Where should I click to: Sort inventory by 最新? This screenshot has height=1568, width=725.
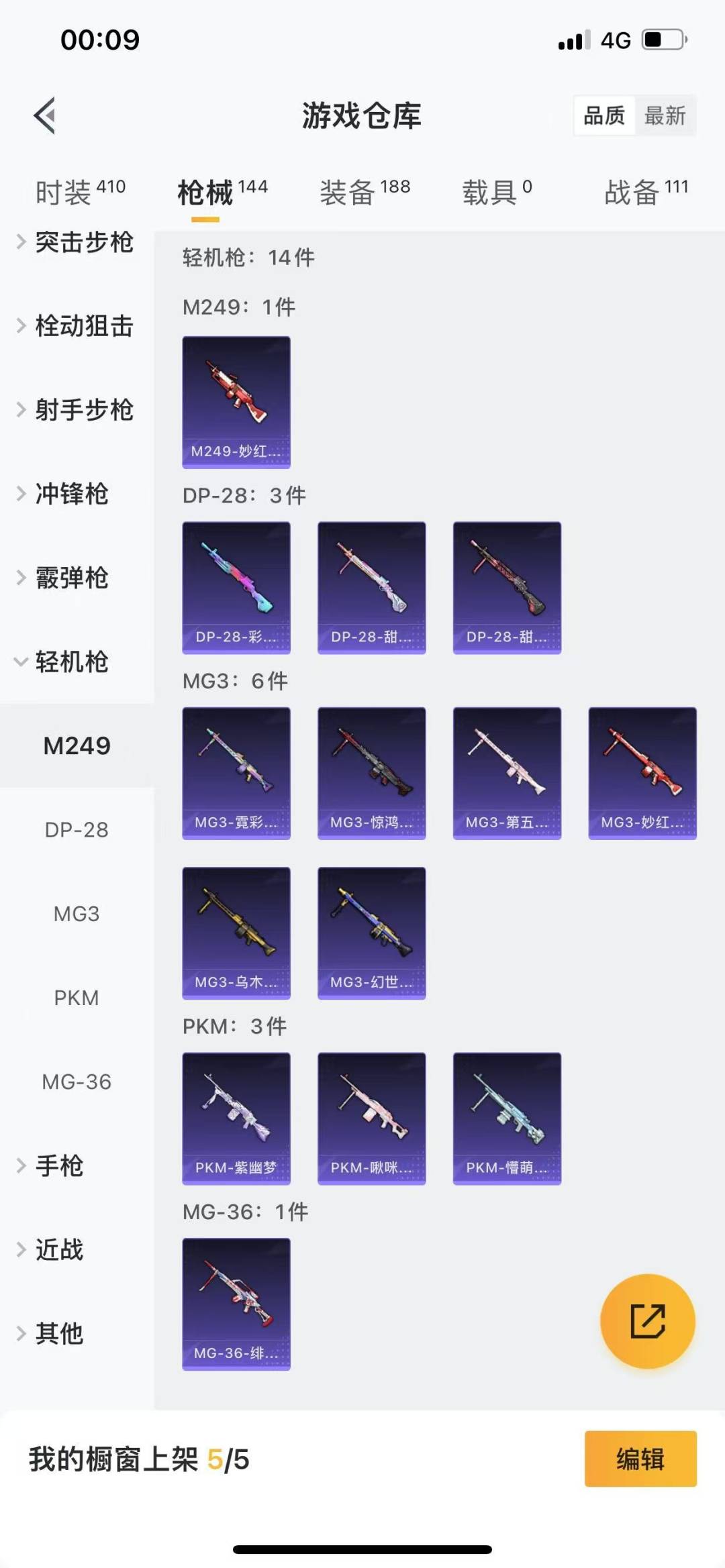[665, 115]
